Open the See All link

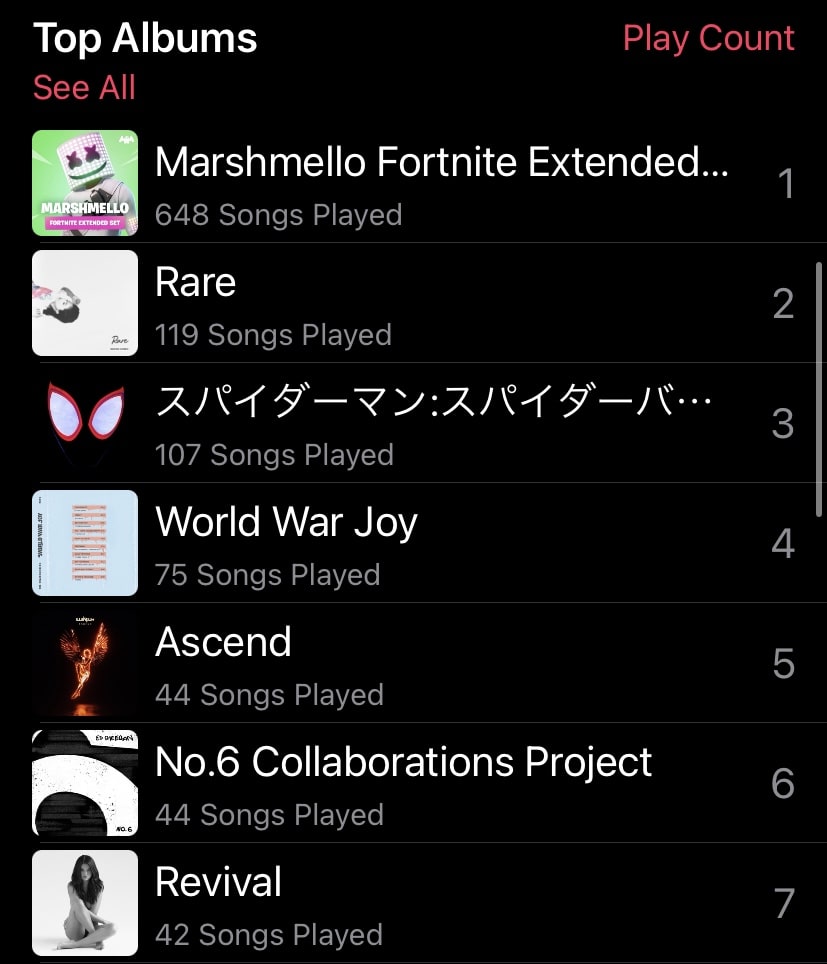pos(83,87)
